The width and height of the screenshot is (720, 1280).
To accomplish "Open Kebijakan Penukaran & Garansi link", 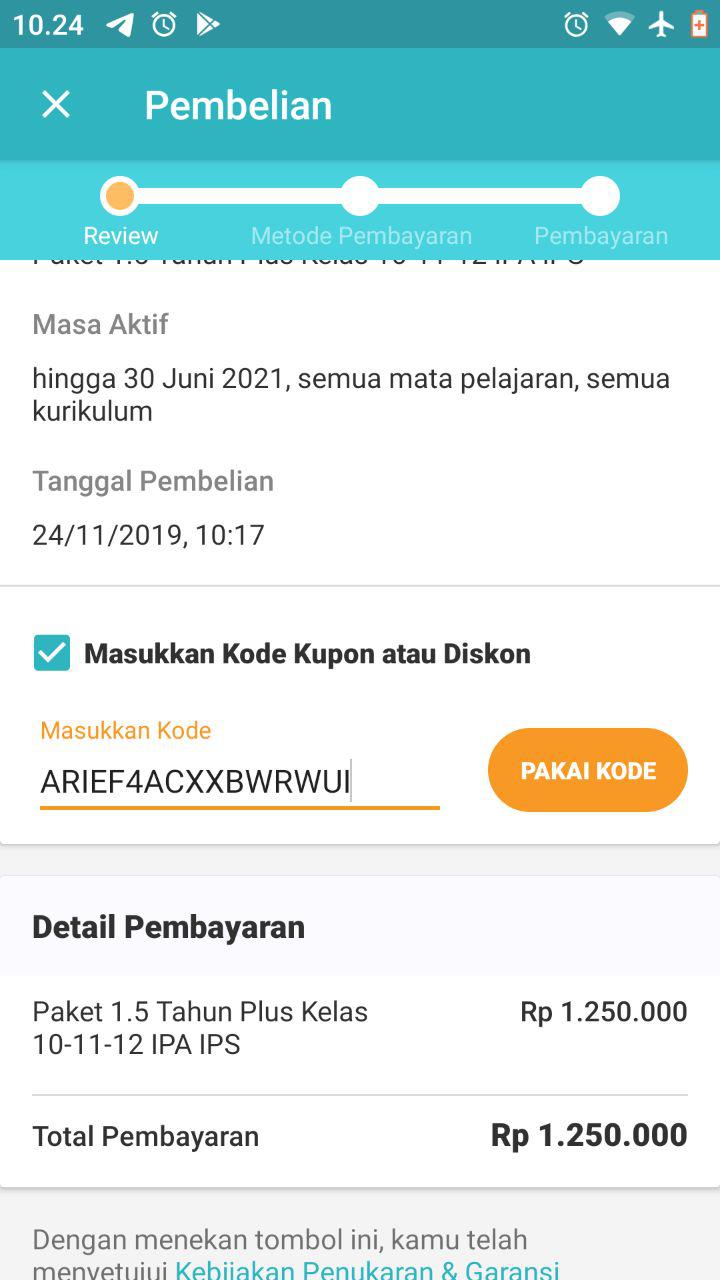I will [366, 1270].
